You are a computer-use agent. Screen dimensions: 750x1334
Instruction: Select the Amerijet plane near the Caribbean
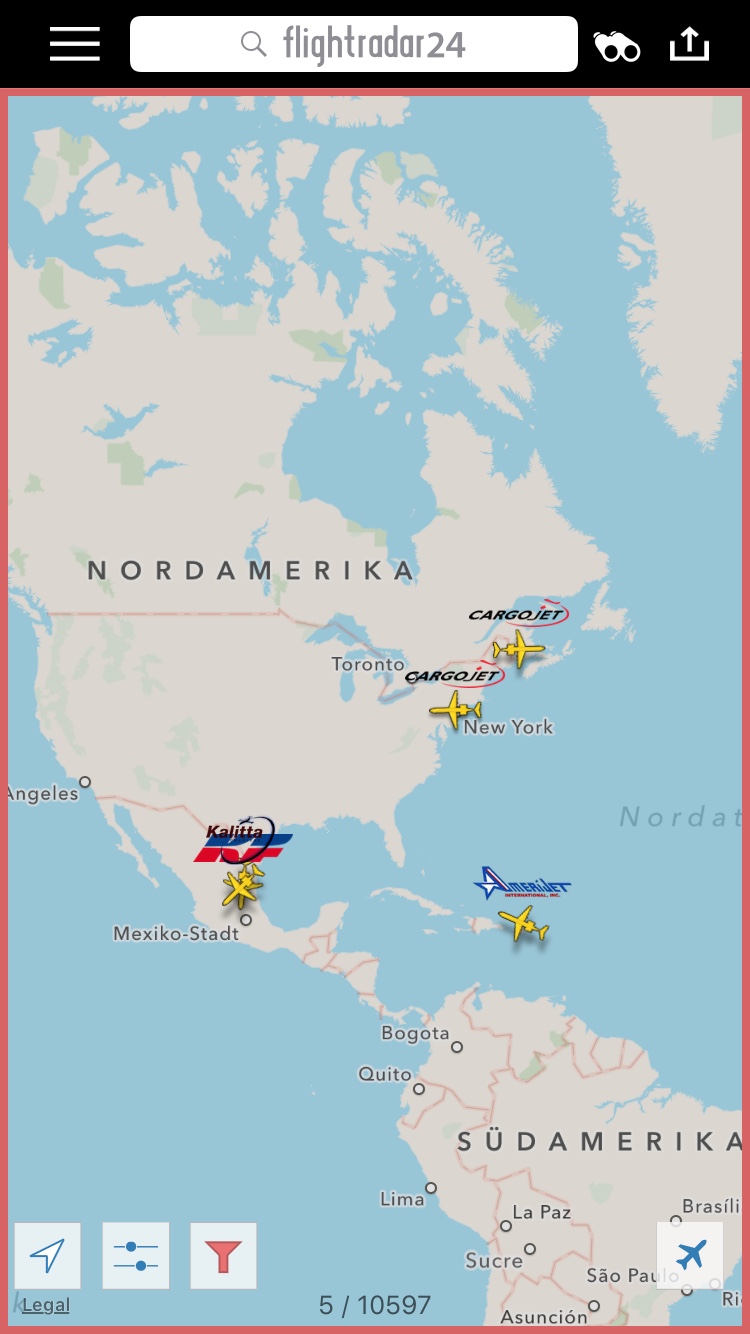click(523, 924)
